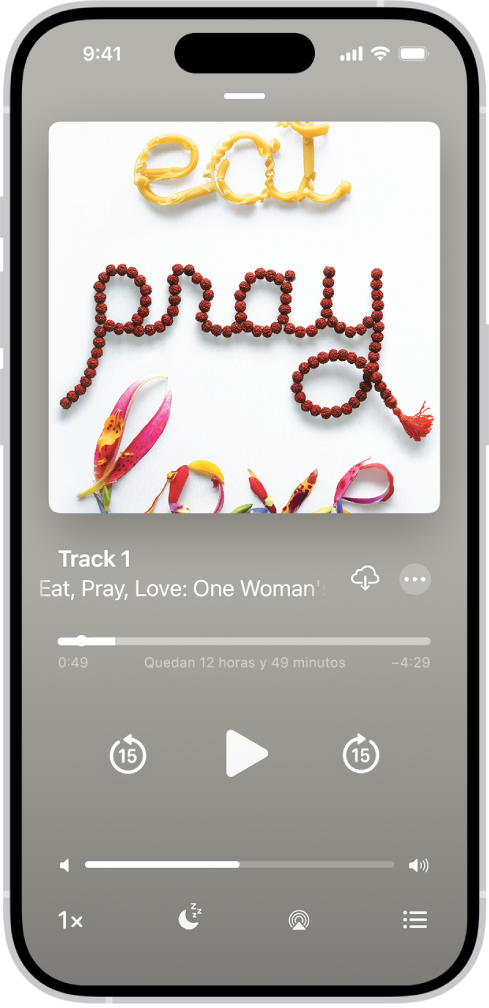Set a sleep timer
Screen dimensions: 489x1008
pos(190,918)
